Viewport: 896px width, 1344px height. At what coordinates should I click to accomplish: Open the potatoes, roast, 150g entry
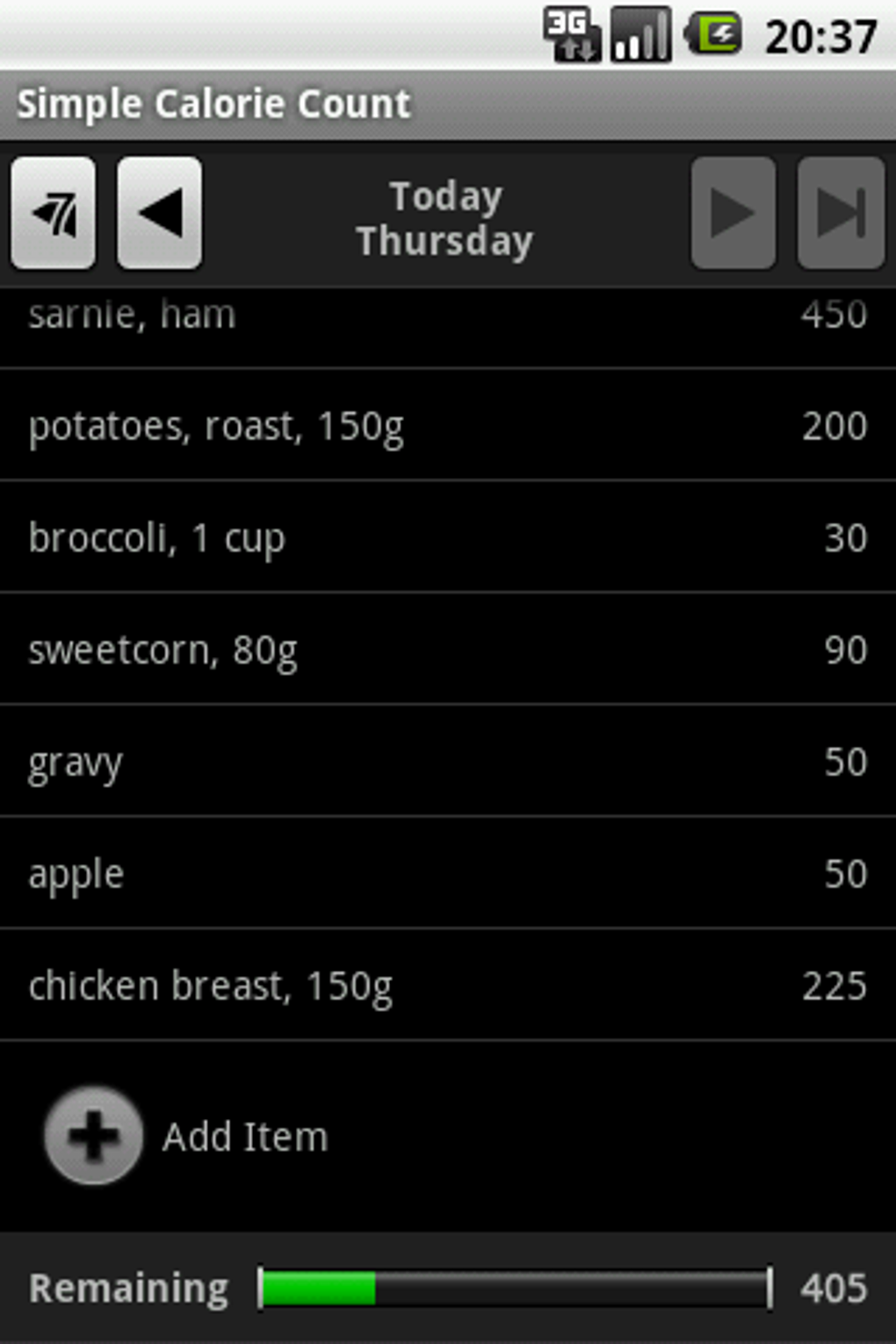(448, 426)
